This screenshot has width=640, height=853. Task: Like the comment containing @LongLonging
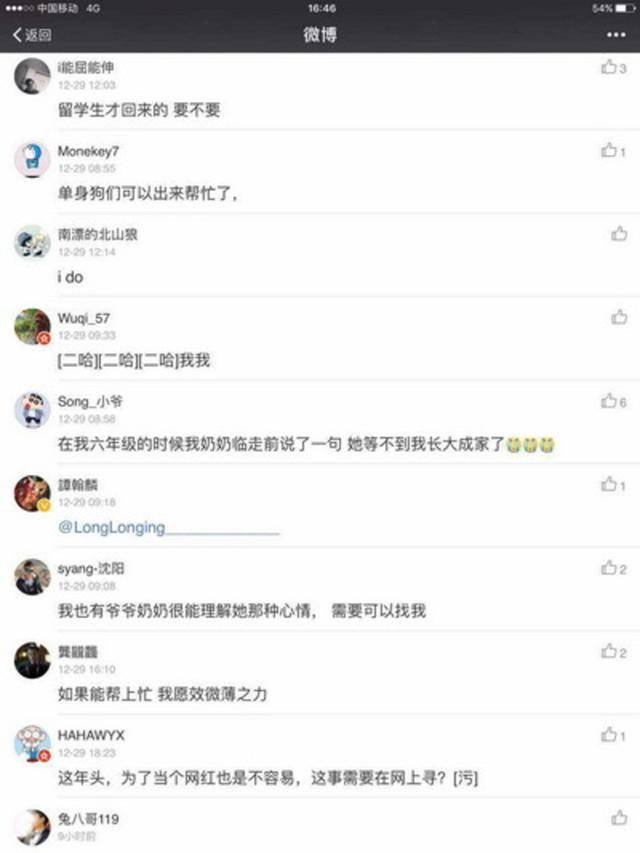[x=610, y=485]
